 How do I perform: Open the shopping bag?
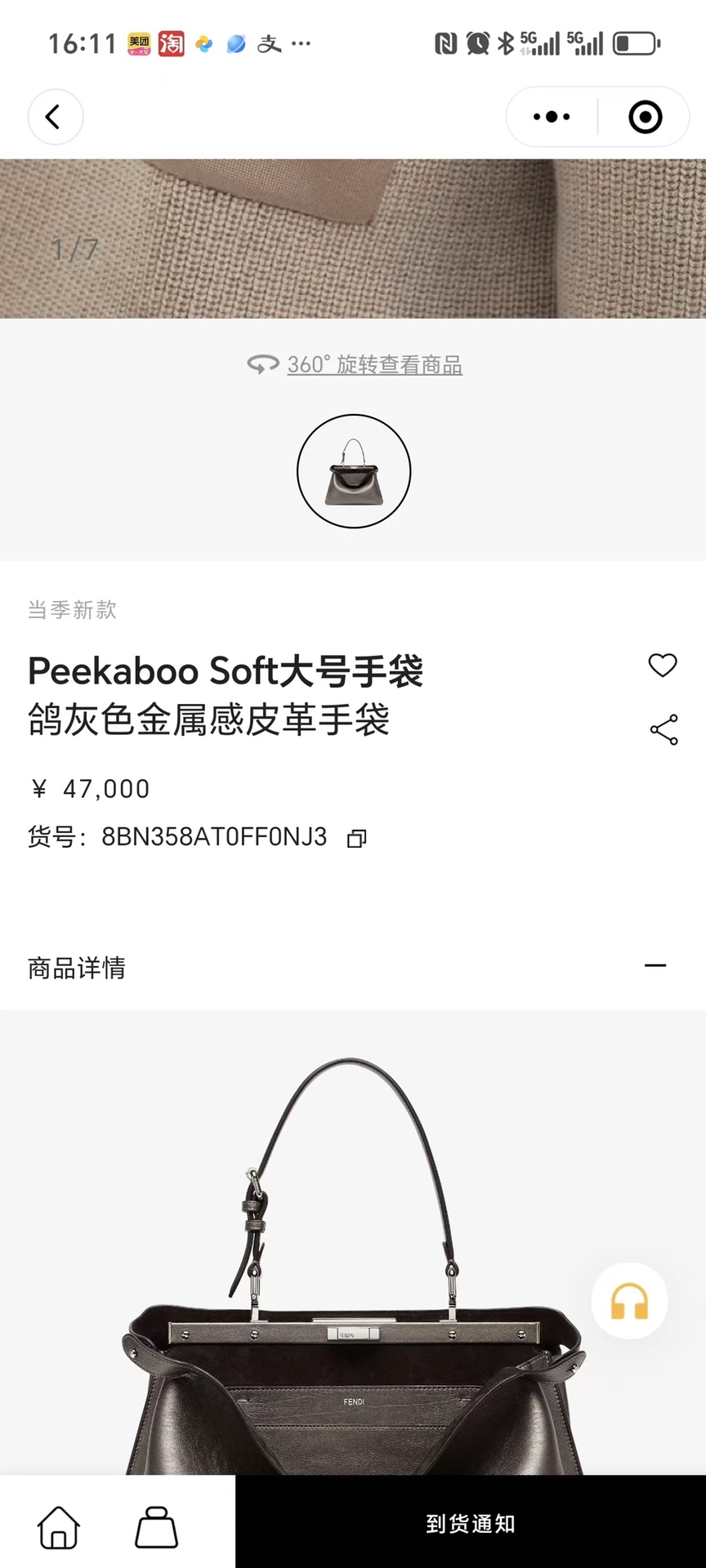click(156, 1526)
